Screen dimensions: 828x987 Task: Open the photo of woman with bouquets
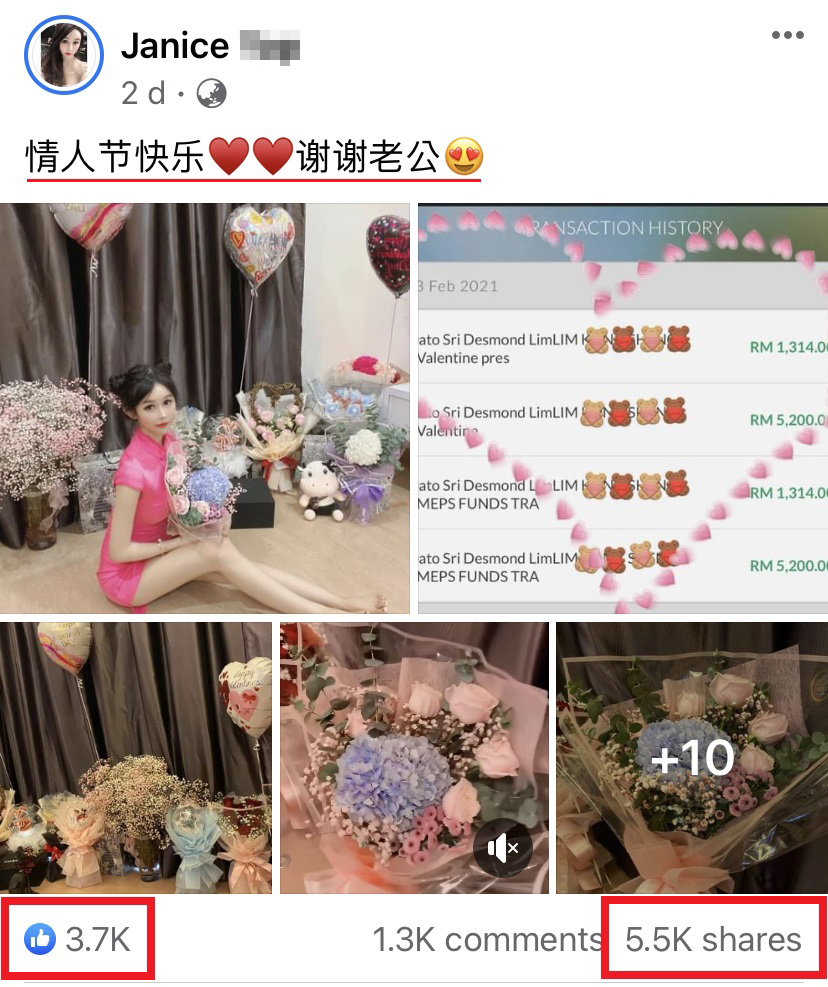tap(205, 408)
